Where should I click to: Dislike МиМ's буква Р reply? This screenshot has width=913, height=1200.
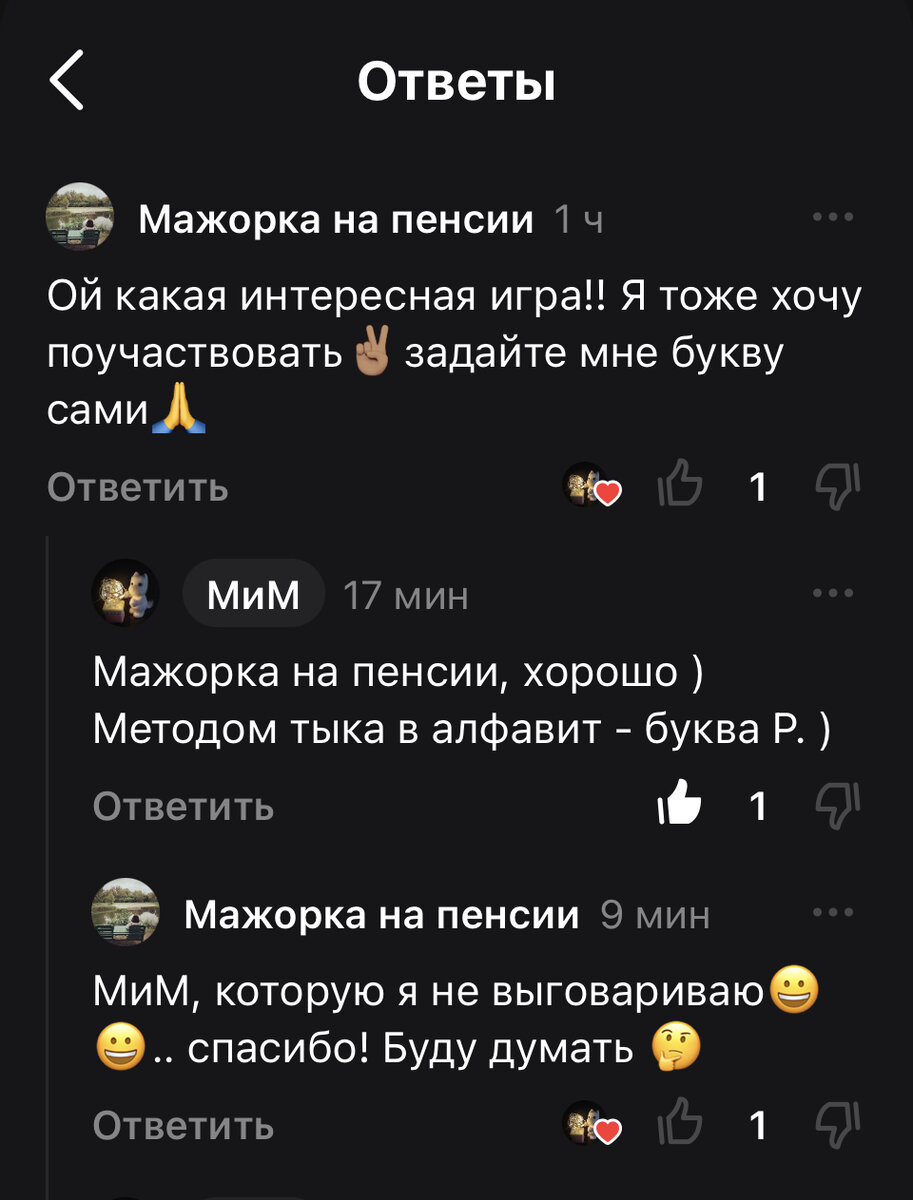coord(837,805)
